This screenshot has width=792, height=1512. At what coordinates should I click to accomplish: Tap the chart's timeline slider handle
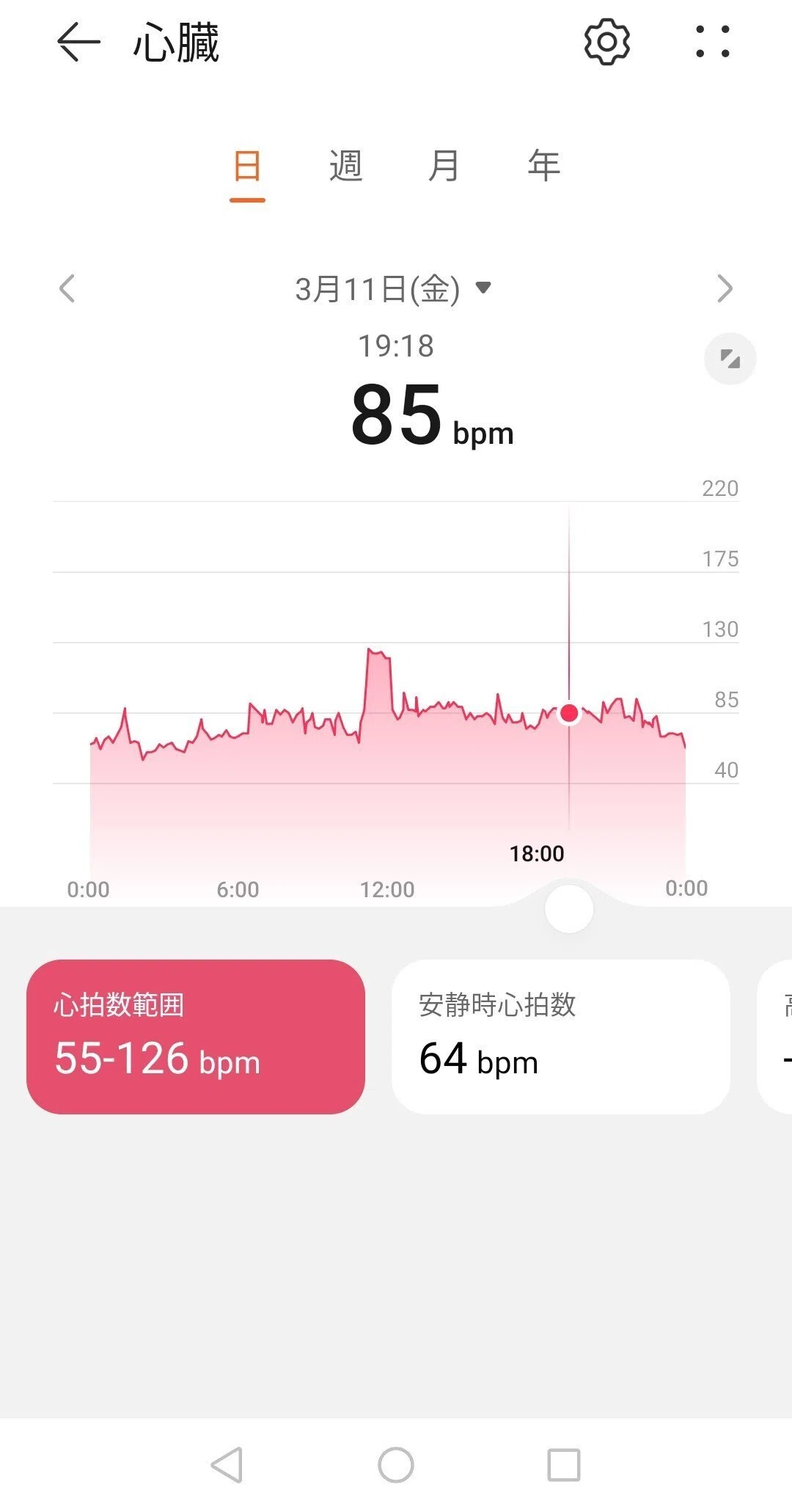point(569,909)
